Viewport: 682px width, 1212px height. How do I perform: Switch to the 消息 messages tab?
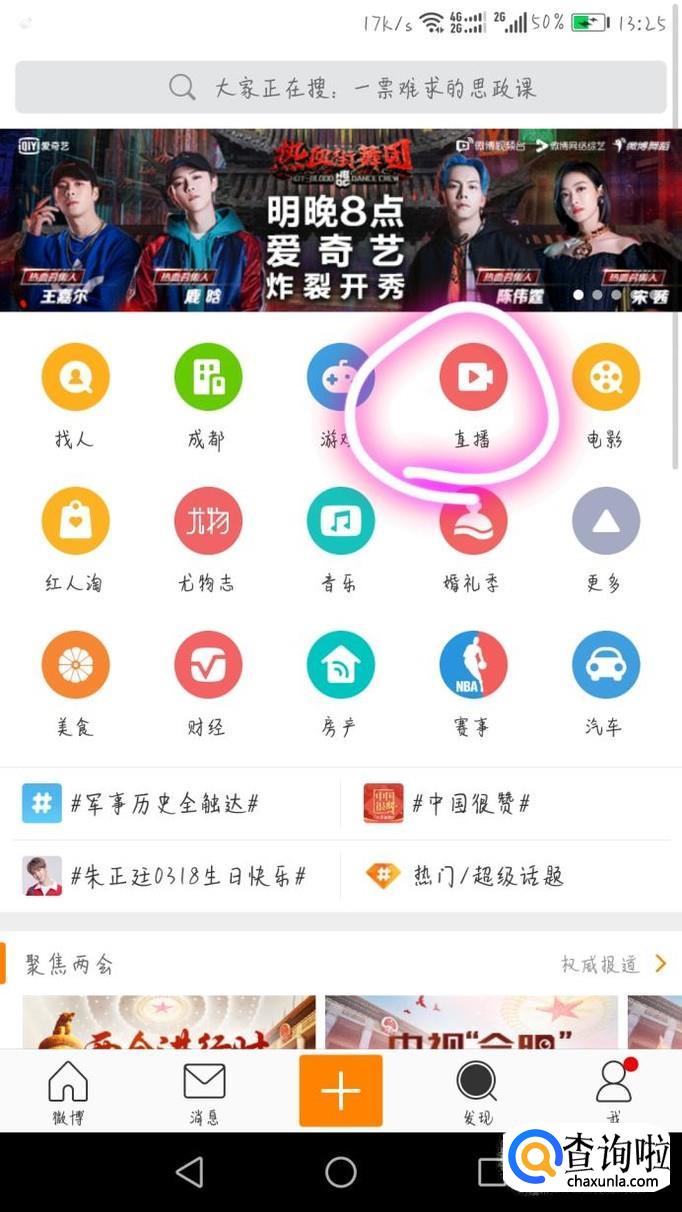204,1093
